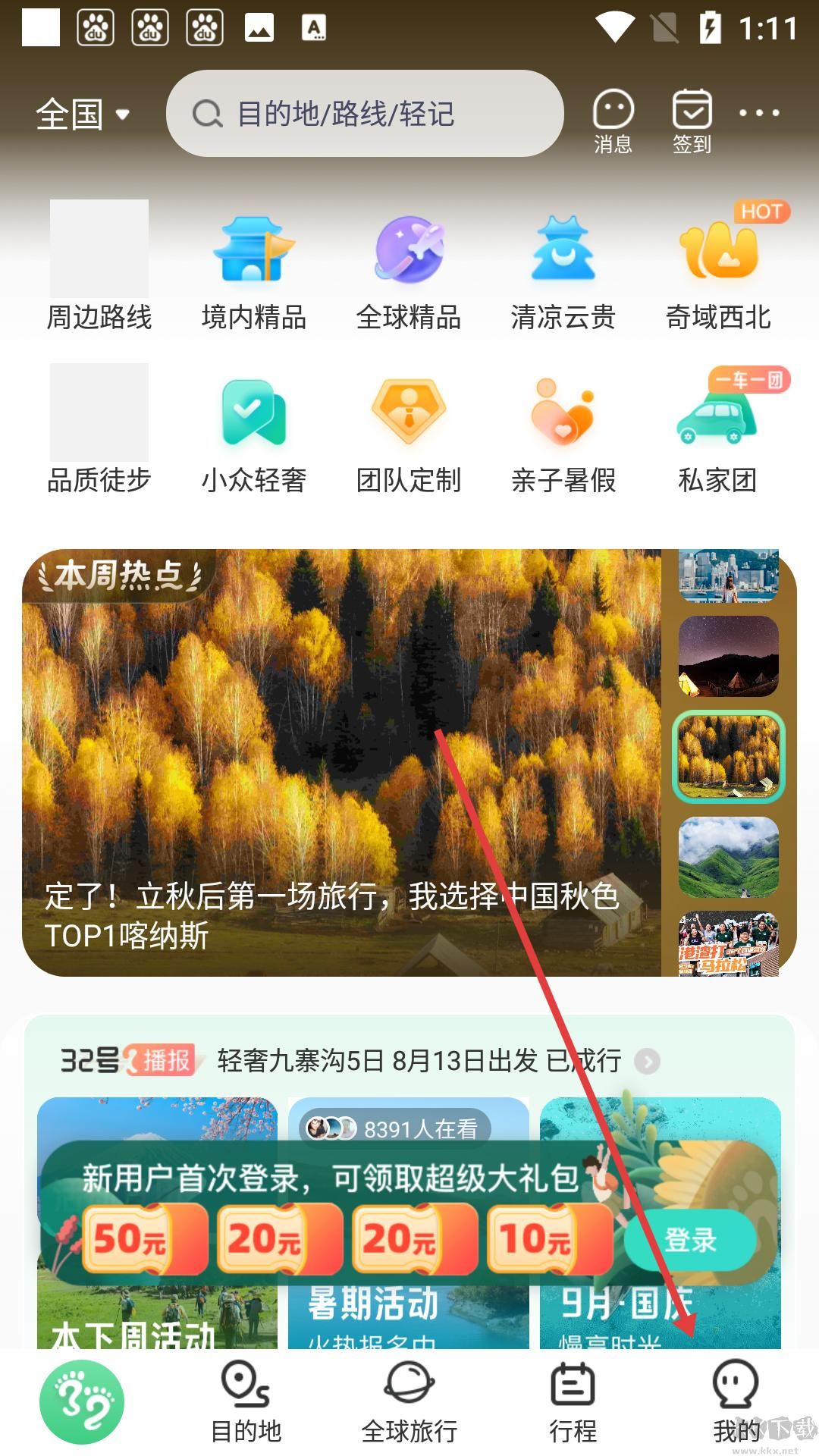819x1456 pixels.
Task: Switch to the 全球旅行 tab
Action: click(x=409, y=1403)
